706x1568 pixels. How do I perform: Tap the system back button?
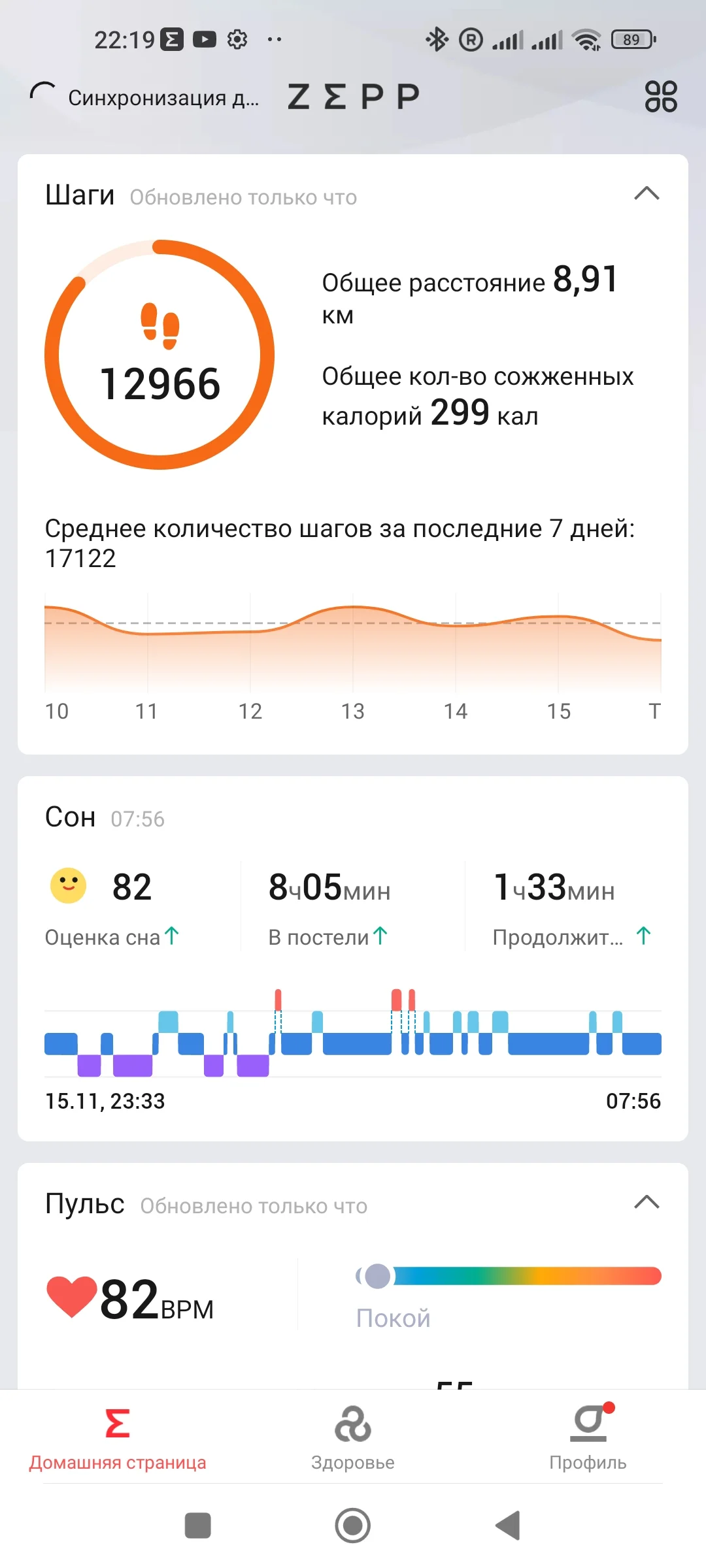pos(508,1526)
